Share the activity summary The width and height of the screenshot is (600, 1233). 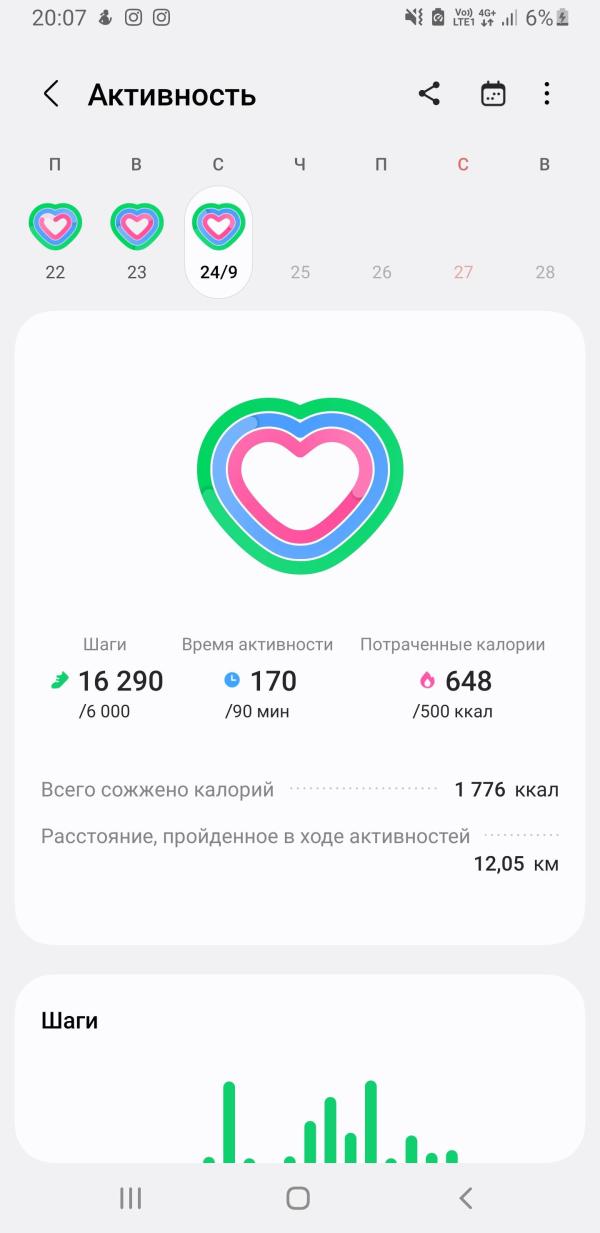click(429, 95)
